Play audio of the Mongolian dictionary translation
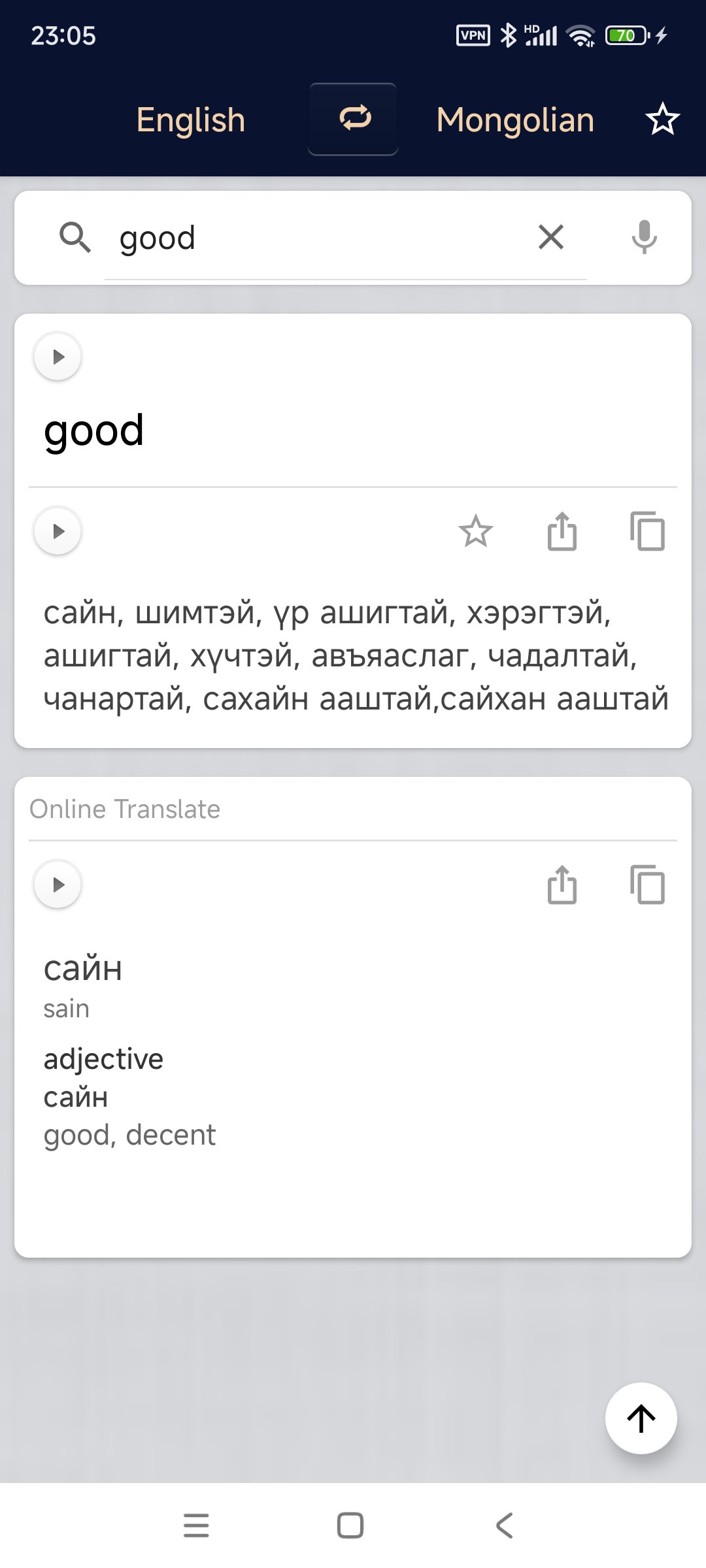Screen dimensions: 706x1568 click(58, 531)
